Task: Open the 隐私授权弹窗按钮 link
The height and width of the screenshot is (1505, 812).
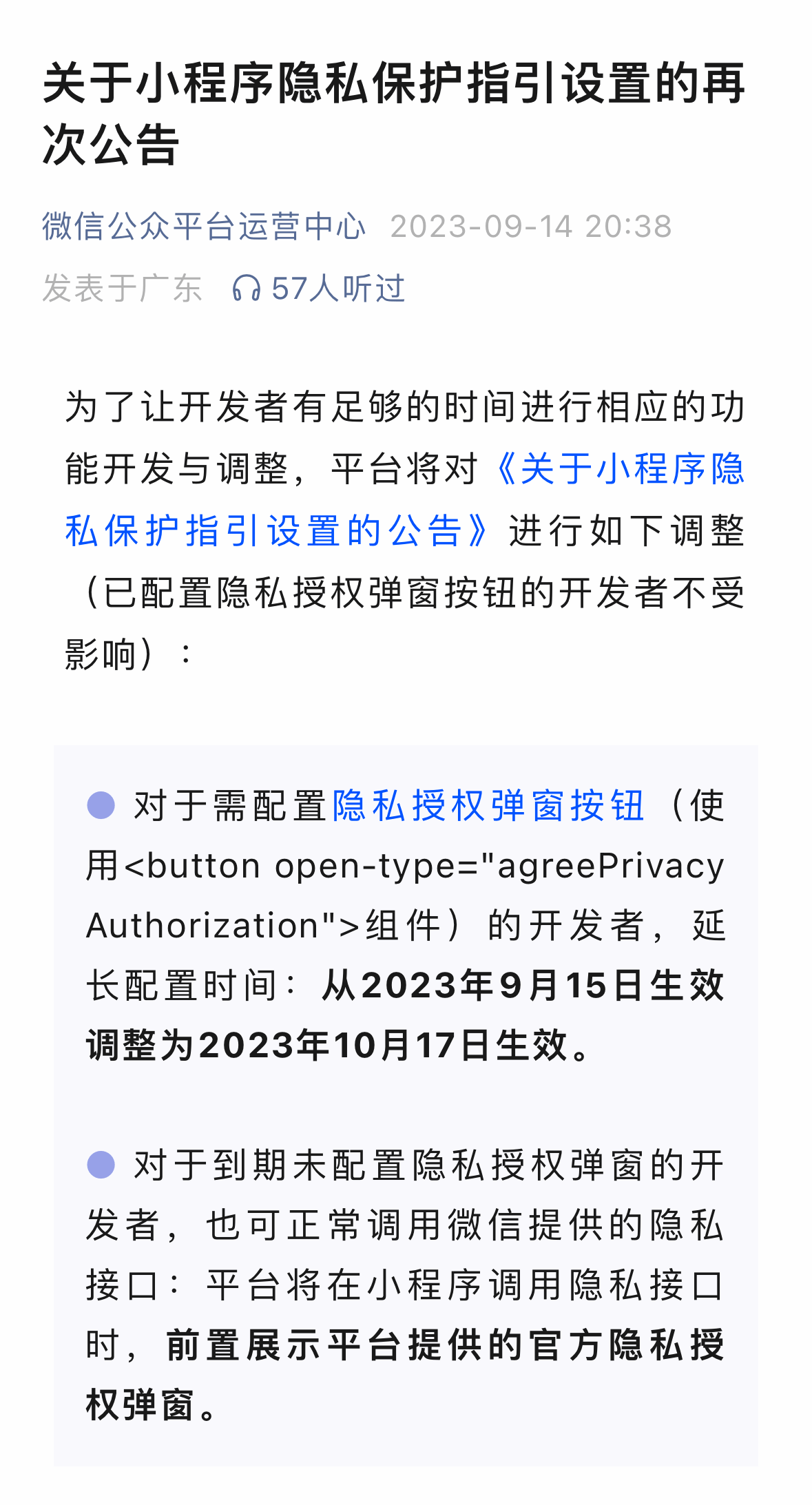Action: pos(488,805)
